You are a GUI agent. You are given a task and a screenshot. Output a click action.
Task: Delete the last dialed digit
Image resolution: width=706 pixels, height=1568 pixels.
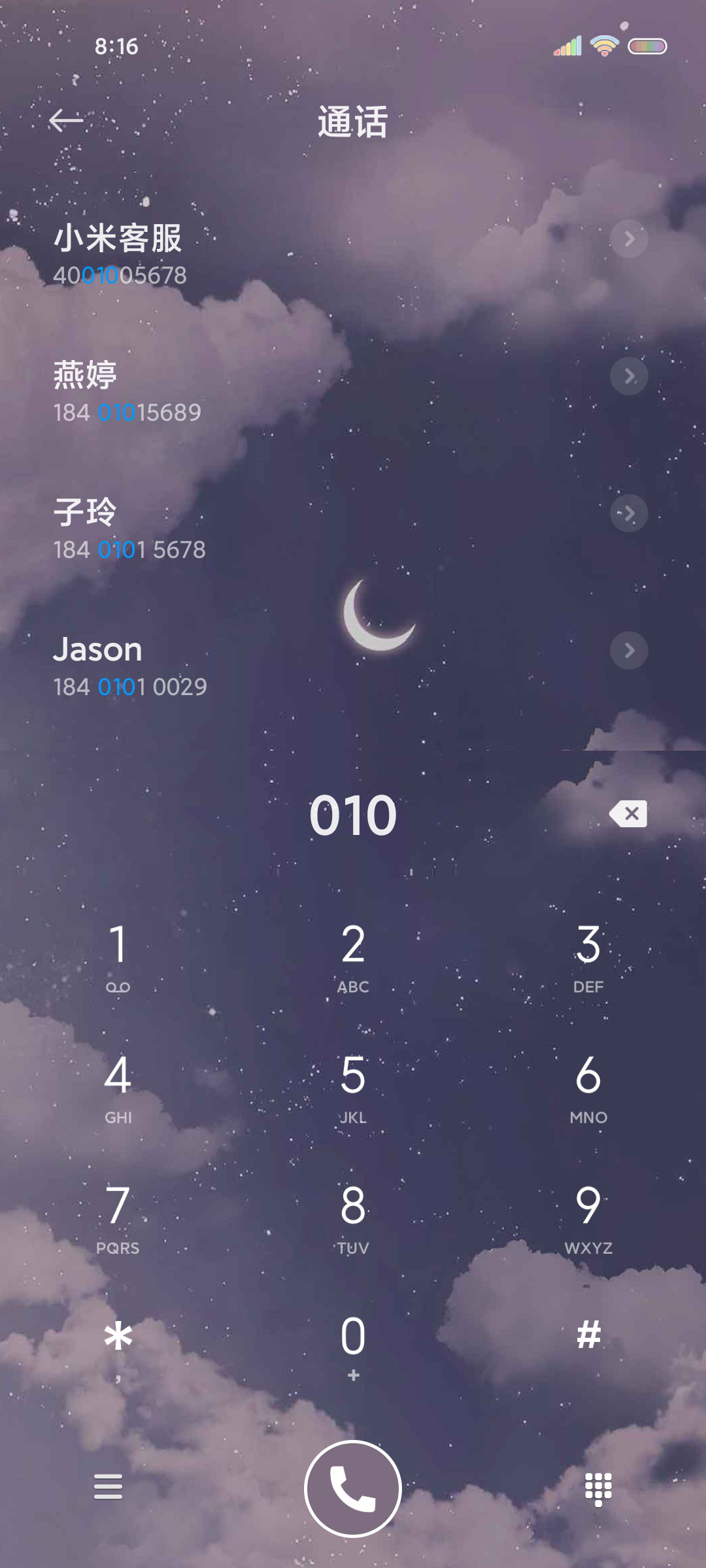point(628,813)
